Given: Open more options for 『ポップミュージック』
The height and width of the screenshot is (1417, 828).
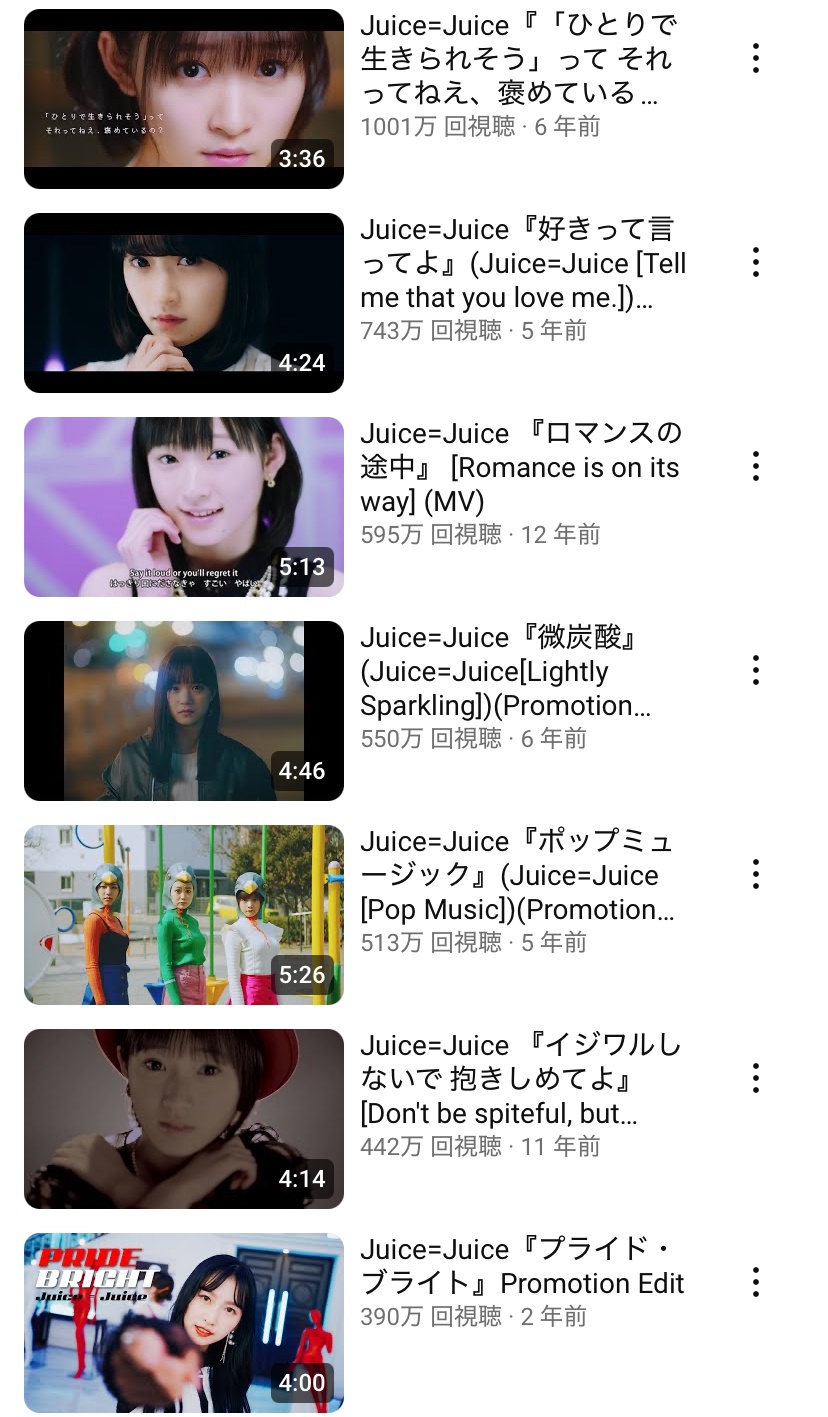Looking at the screenshot, I should [x=756, y=874].
